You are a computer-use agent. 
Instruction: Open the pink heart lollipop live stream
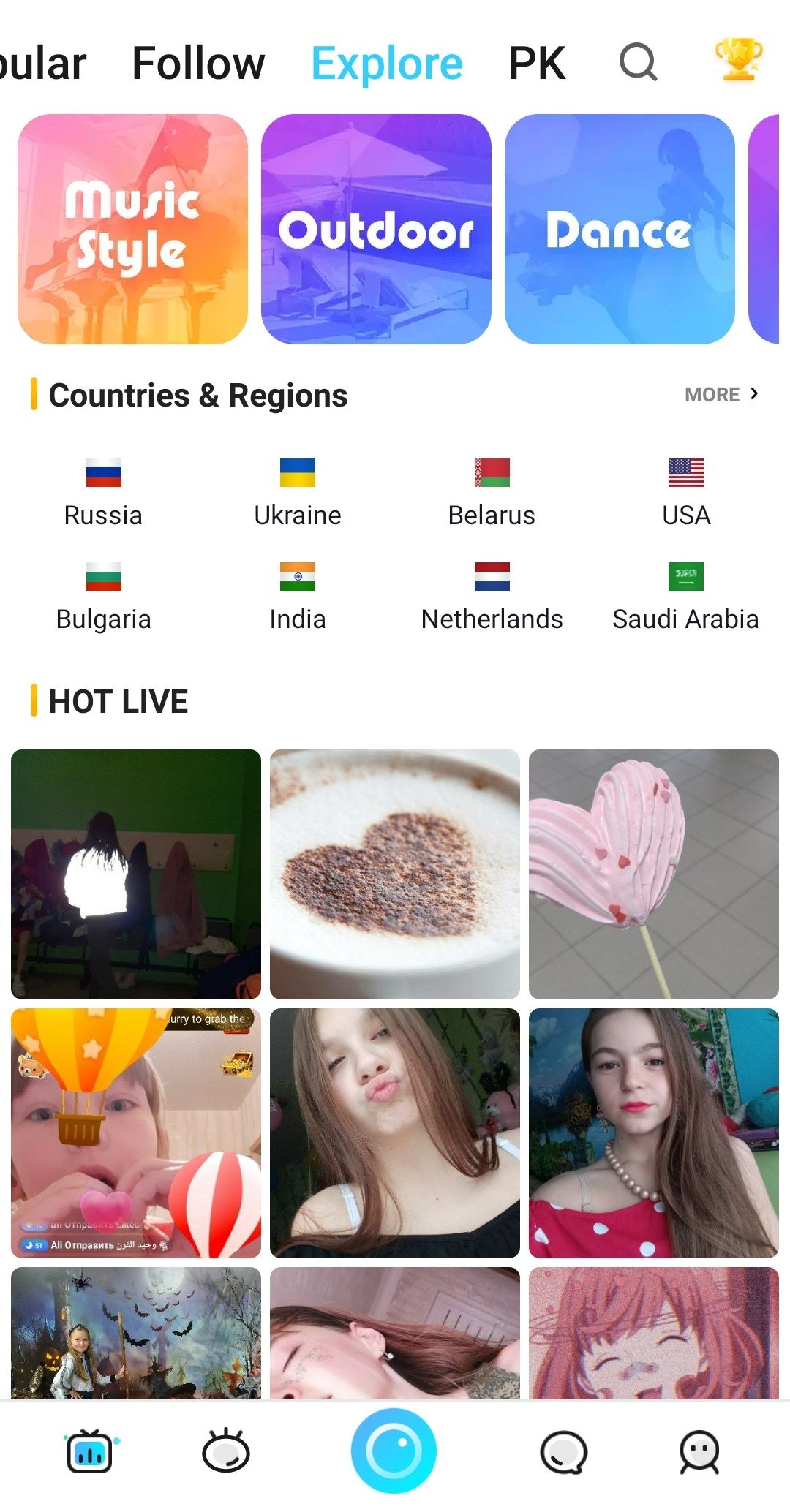point(654,874)
